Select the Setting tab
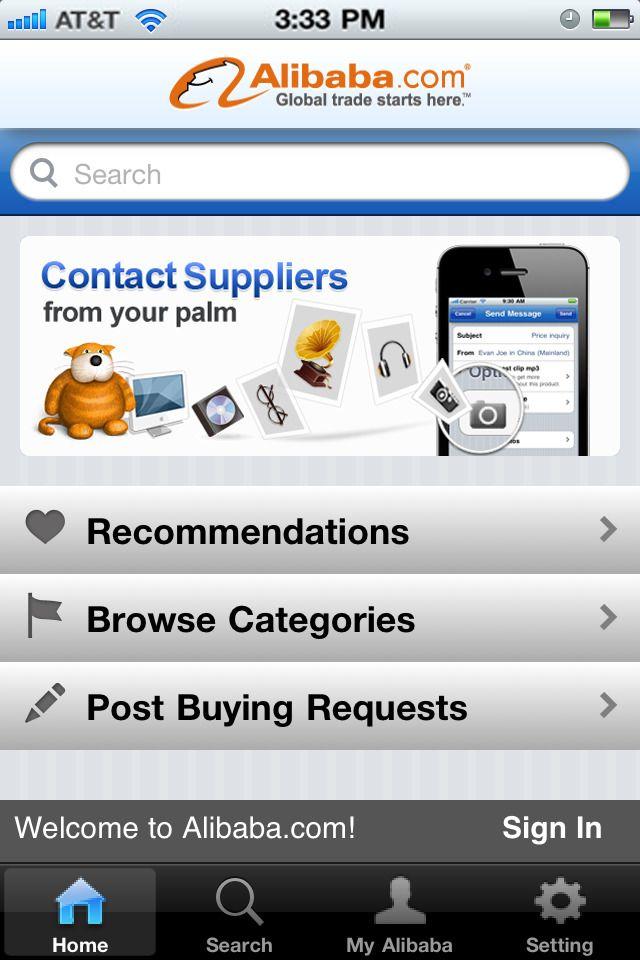This screenshot has width=640, height=960. pos(559,914)
